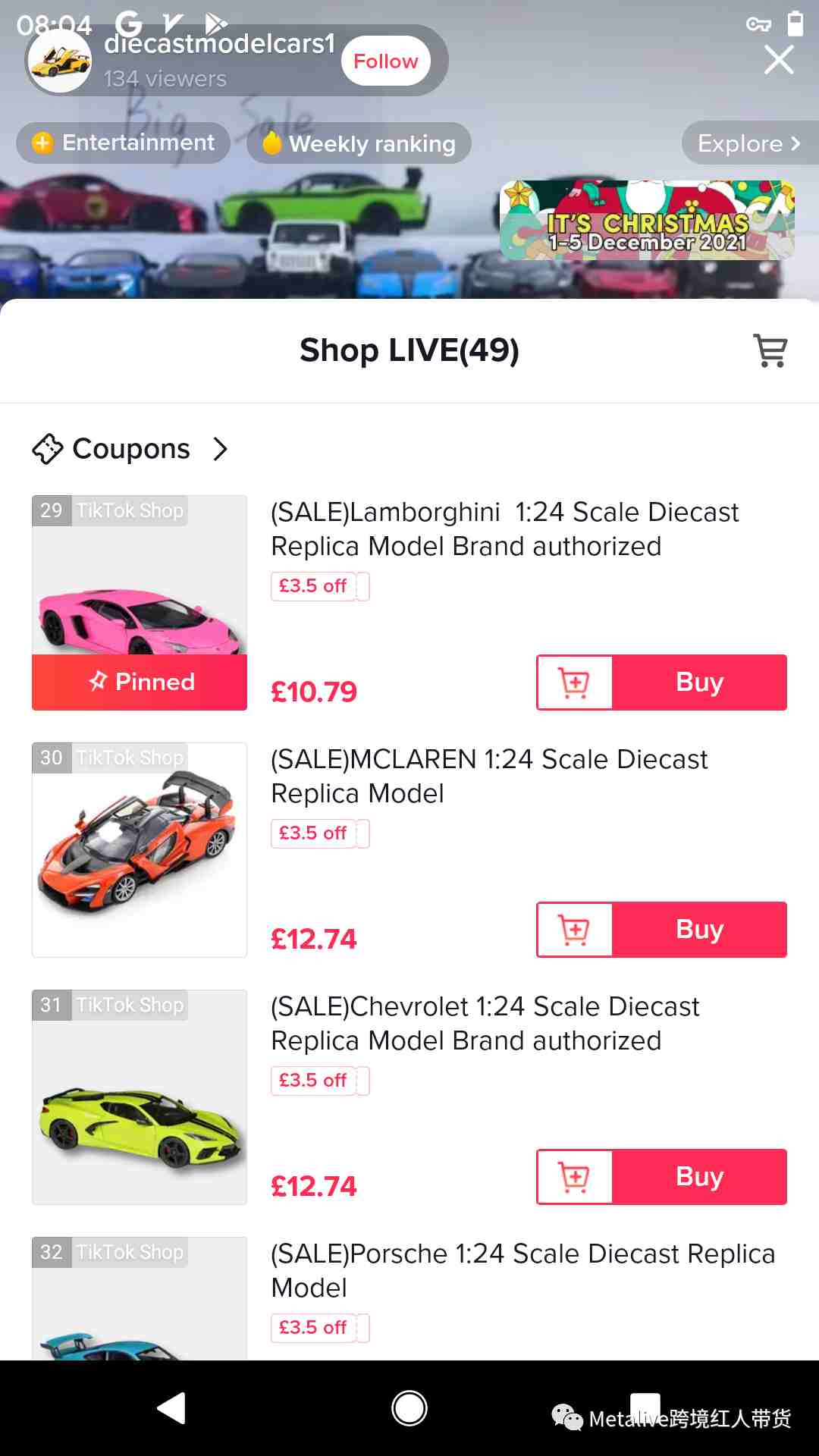This screenshot has width=819, height=1456.
Task: Tap the system home button
Action: [x=409, y=1408]
